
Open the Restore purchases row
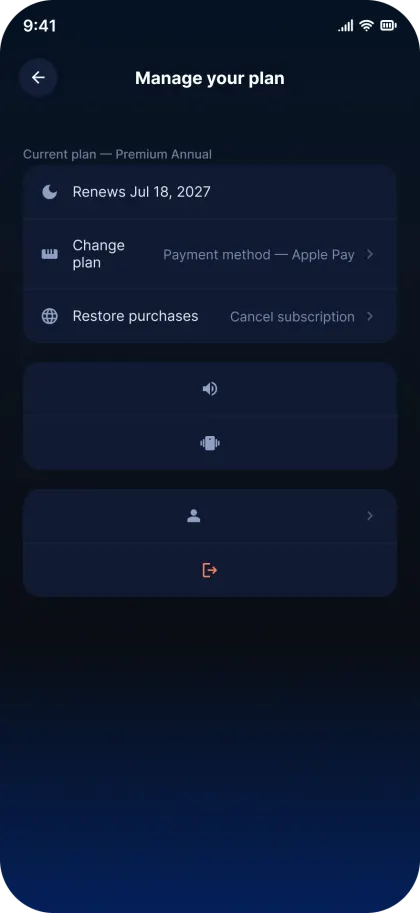point(210,316)
